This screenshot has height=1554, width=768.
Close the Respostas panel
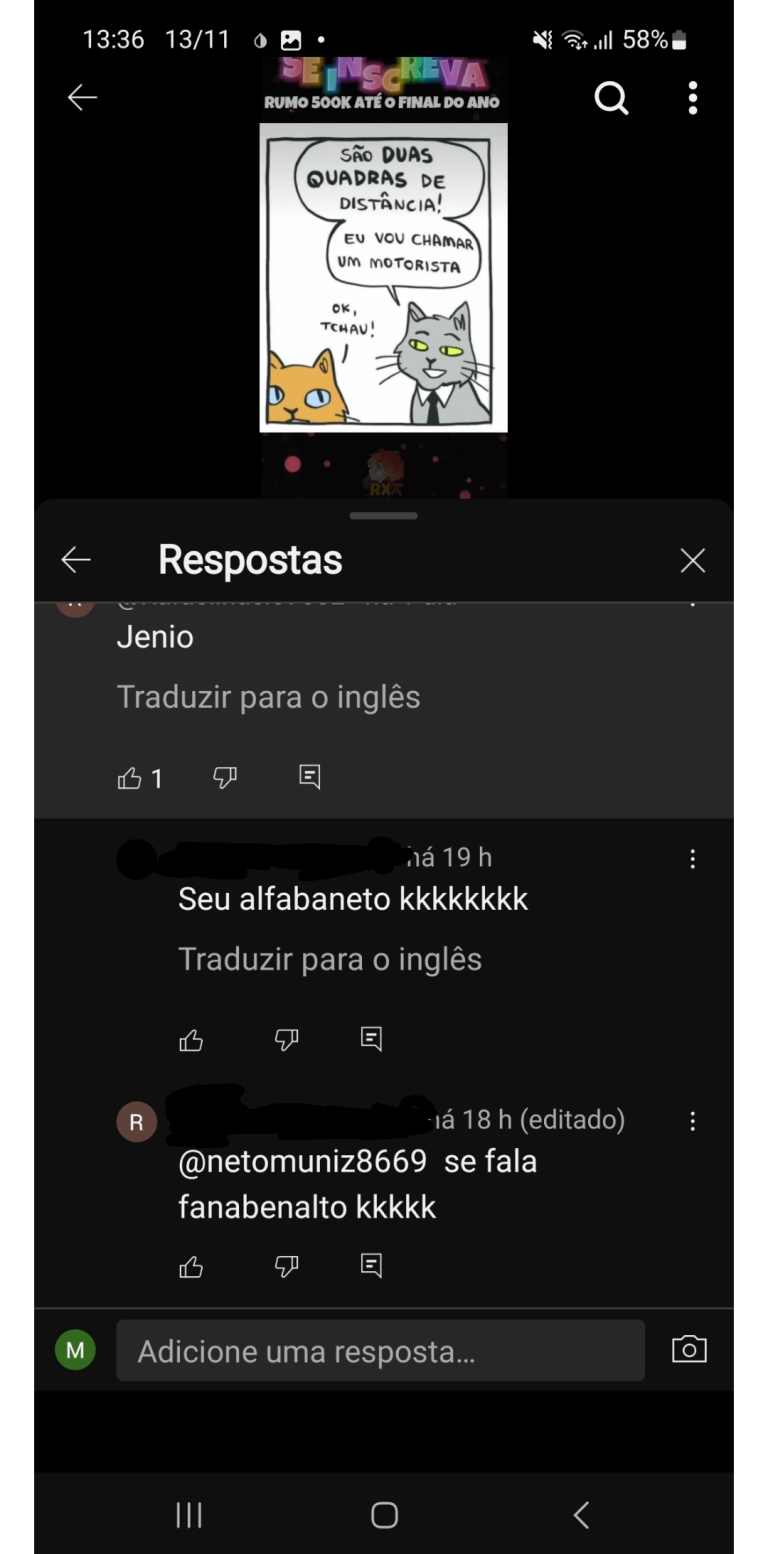tap(693, 560)
